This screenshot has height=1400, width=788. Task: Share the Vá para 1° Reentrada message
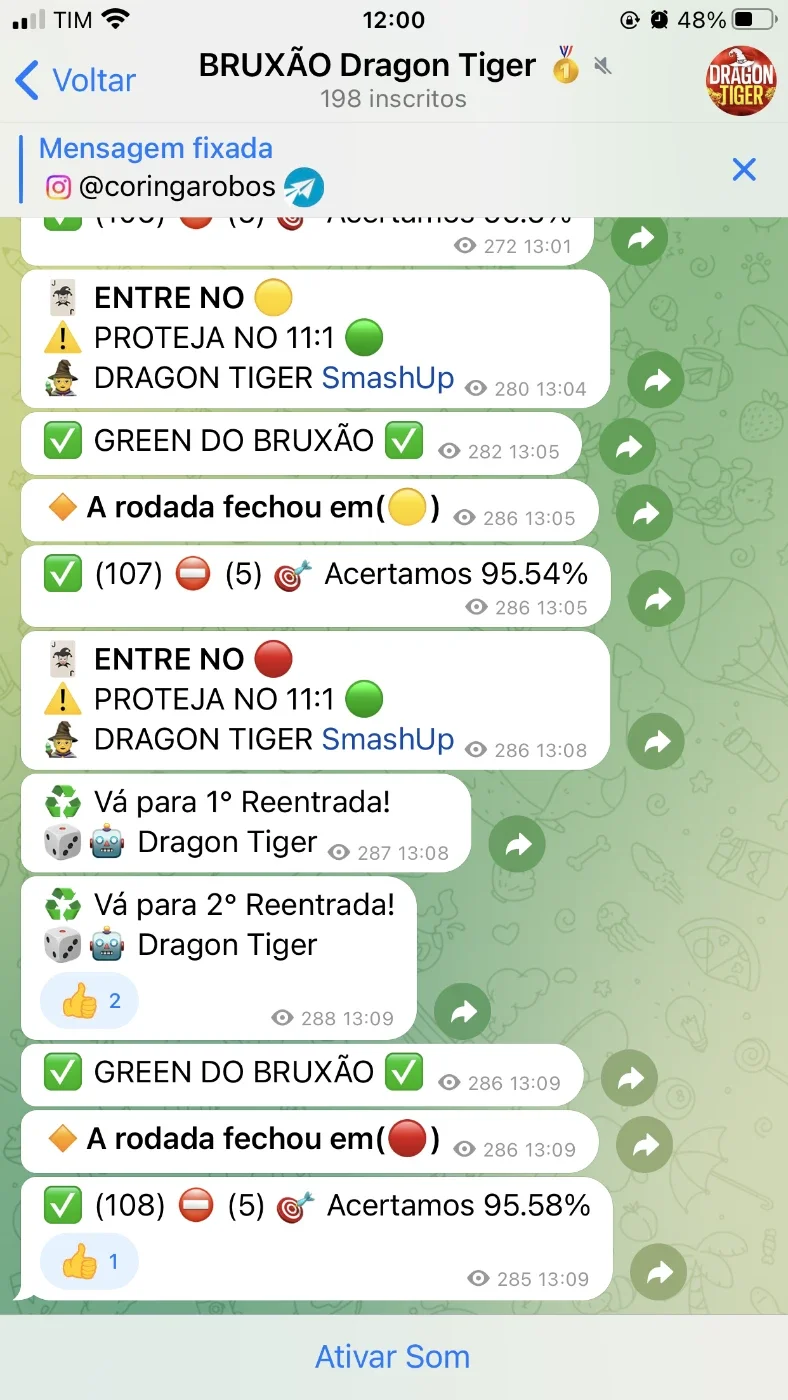[x=517, y=845]
